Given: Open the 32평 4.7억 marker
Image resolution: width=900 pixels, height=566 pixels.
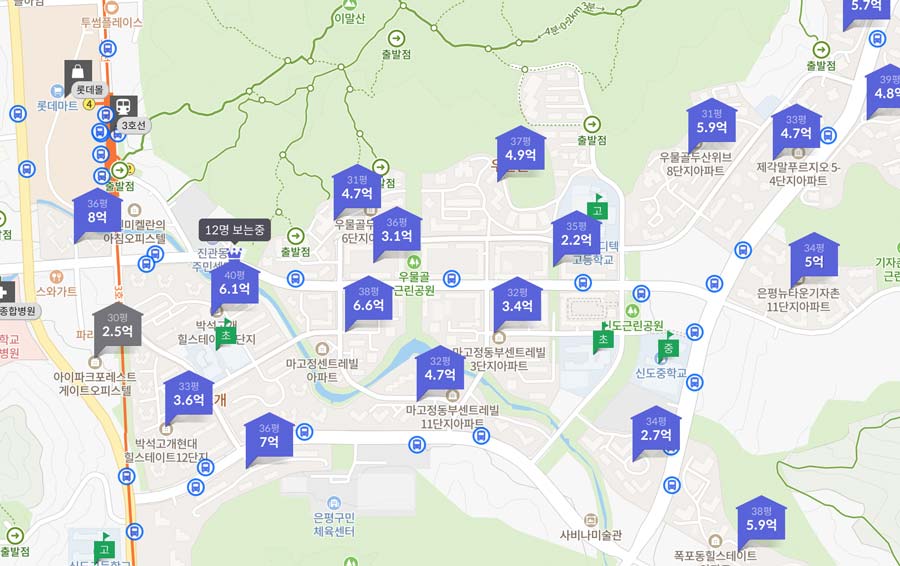Looking at the screenshot, I should click(x=440, y=370).
